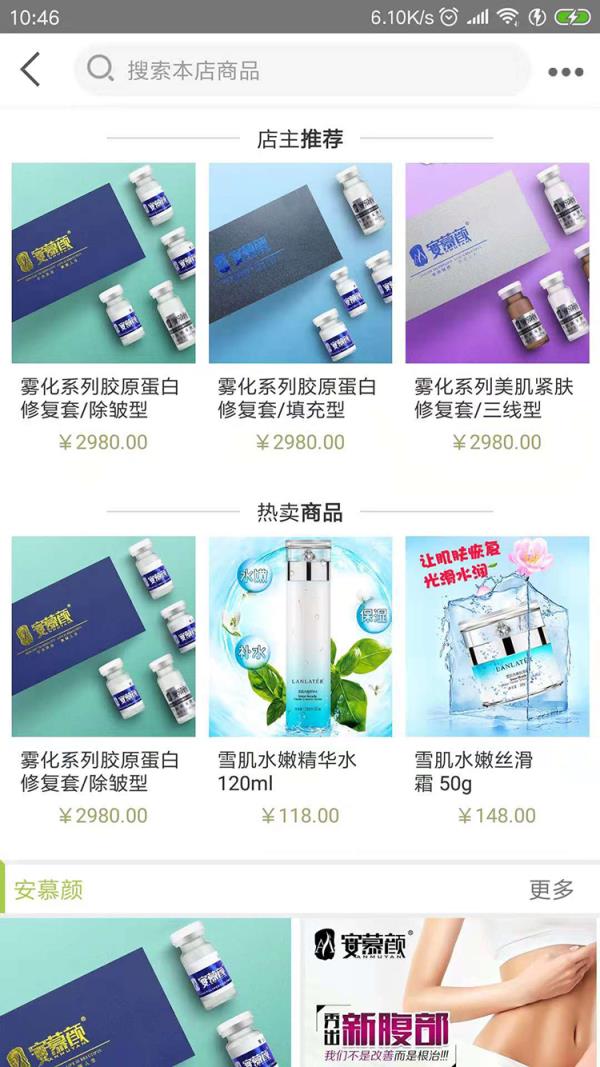The image size is (600, 1067).
Task: Open the 安慕颜 teal product banner
Action: click(x=148, y=992)
